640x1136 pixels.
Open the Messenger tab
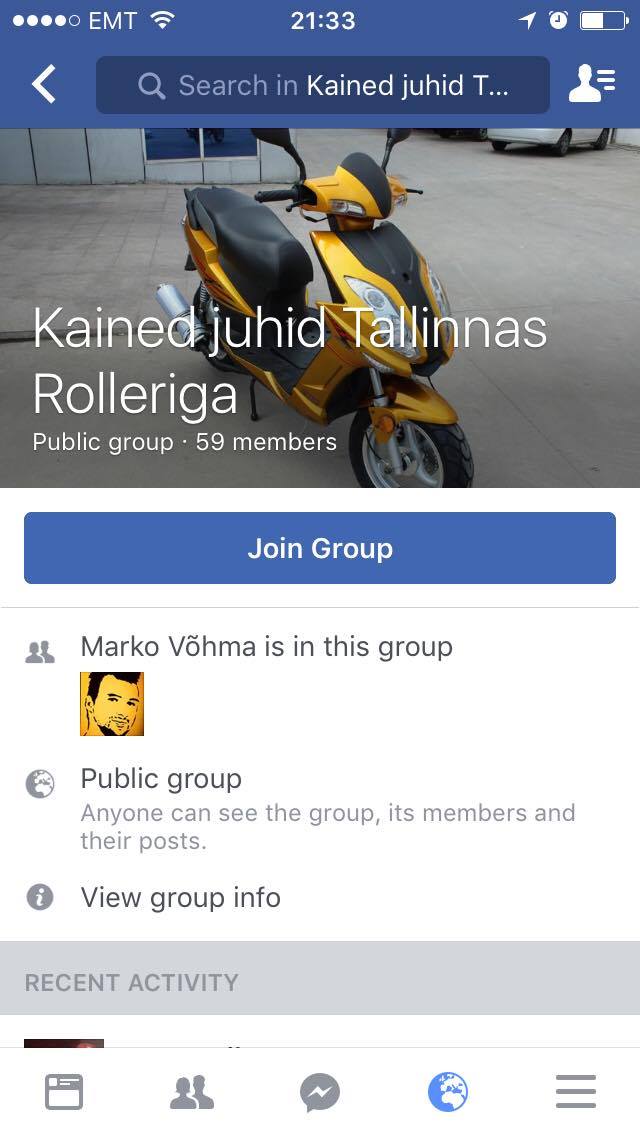(320, 1093)
